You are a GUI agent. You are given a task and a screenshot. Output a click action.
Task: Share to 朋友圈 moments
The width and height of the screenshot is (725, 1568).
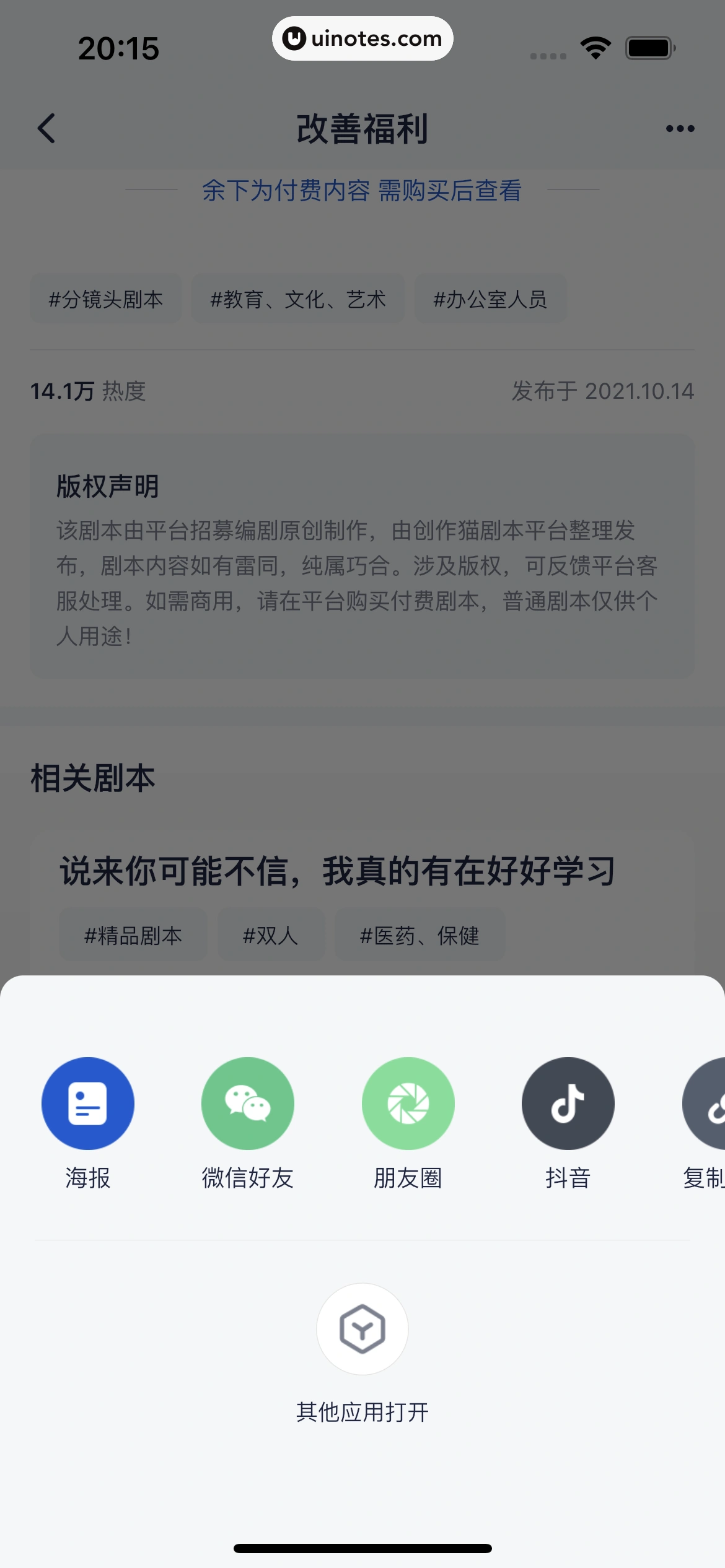pos(408,1104)
